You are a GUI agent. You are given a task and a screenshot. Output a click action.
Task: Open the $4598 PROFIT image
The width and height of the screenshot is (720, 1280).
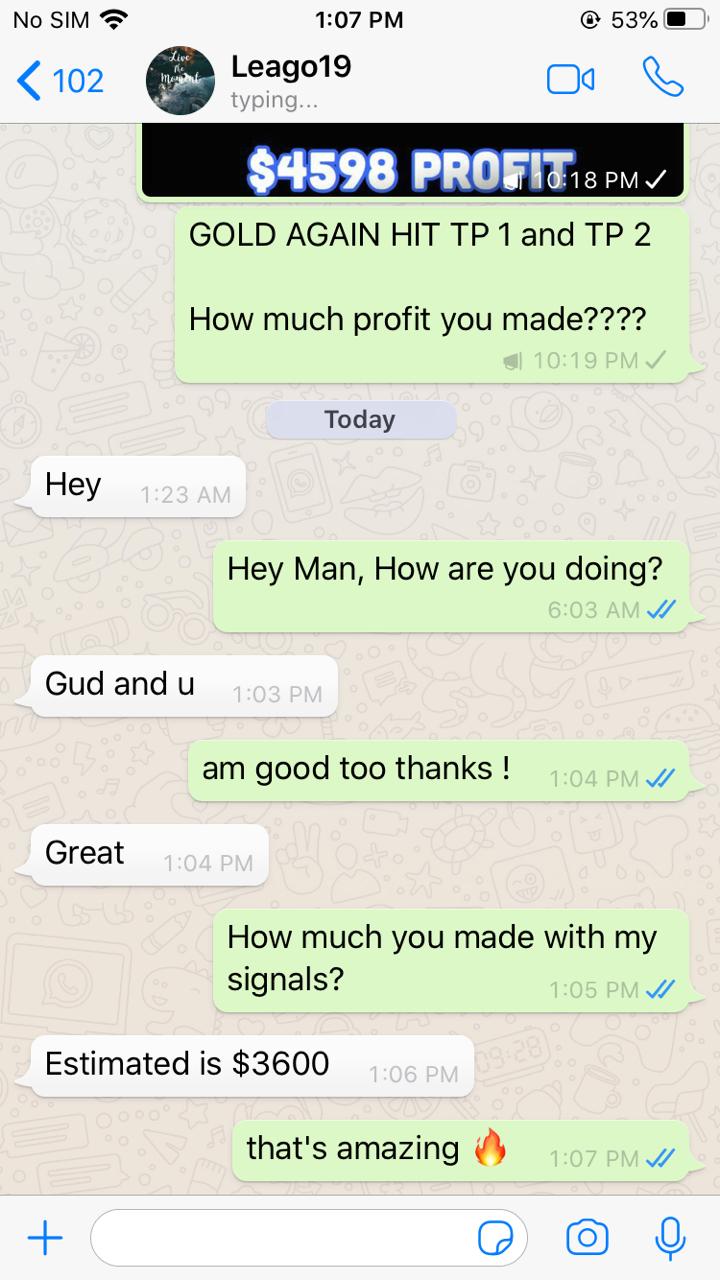coord(412,161)
